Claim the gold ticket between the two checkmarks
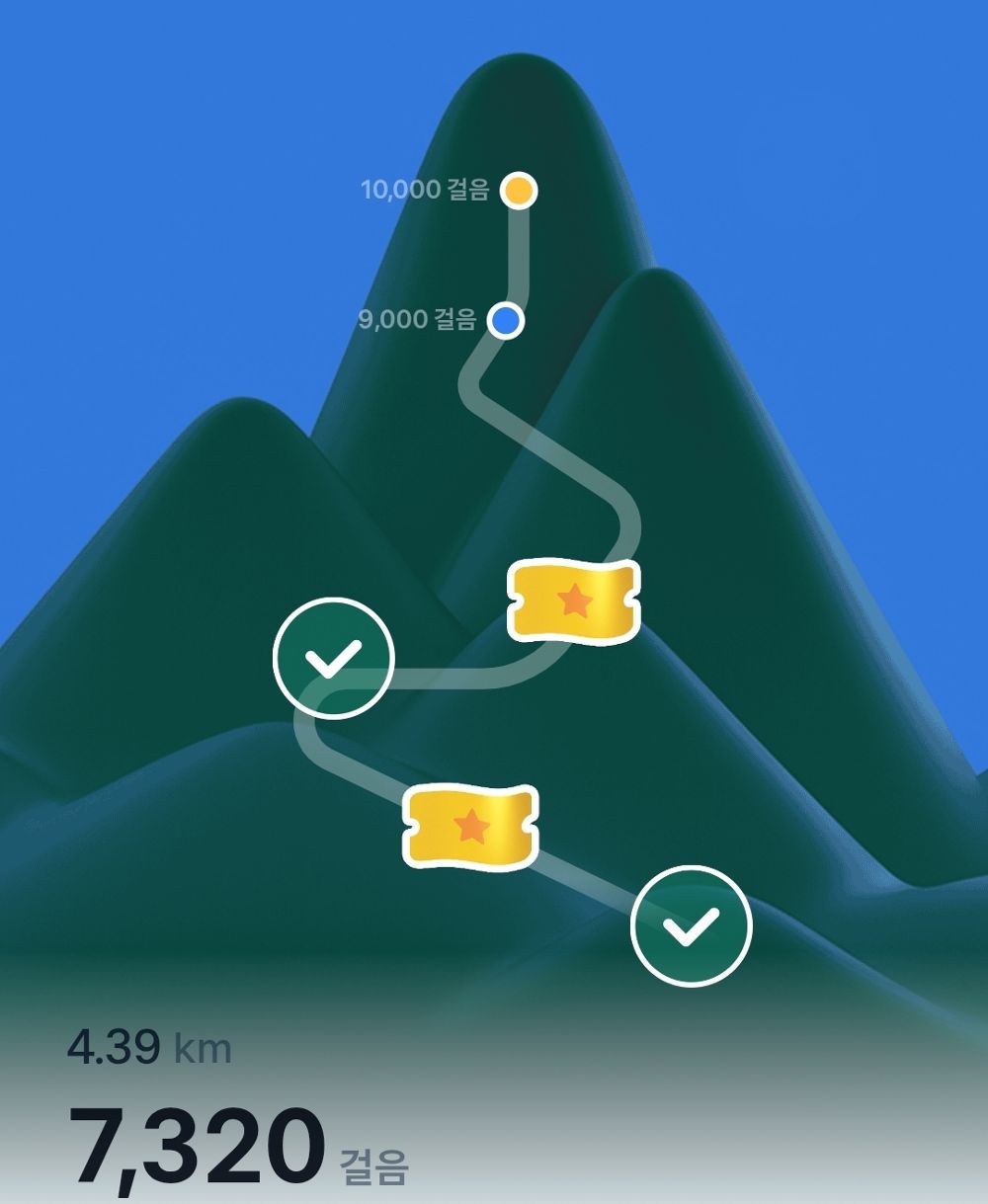The width and height of the screenshot is (988, 1204). 470,827
